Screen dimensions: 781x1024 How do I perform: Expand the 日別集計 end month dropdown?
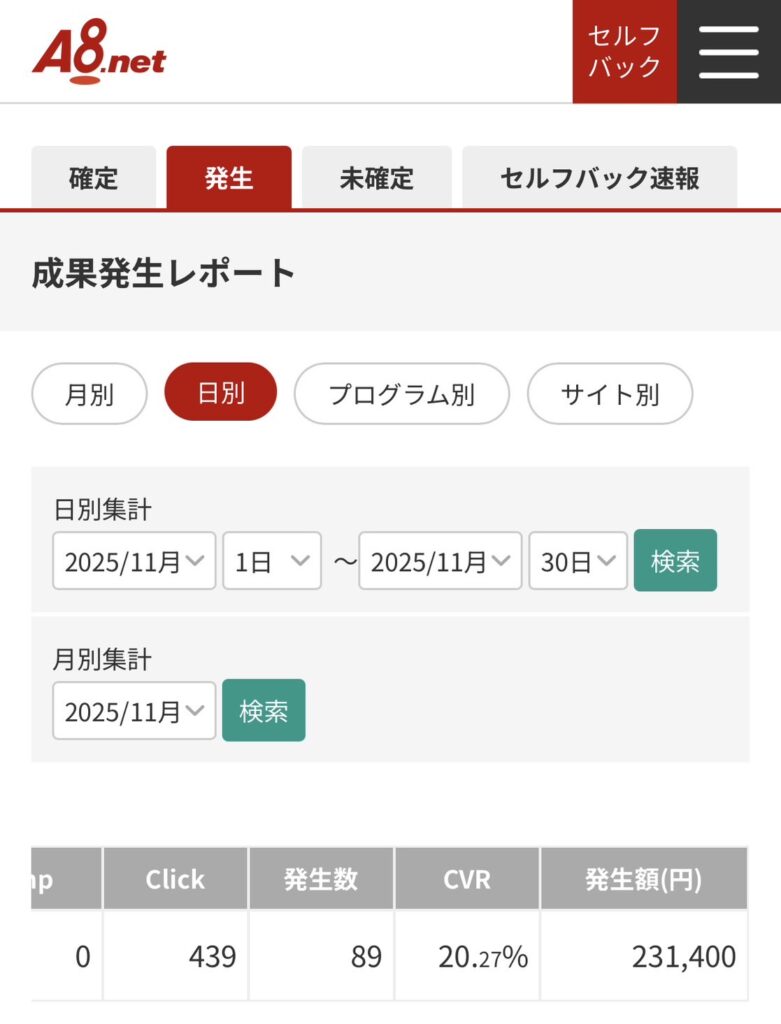440,561
